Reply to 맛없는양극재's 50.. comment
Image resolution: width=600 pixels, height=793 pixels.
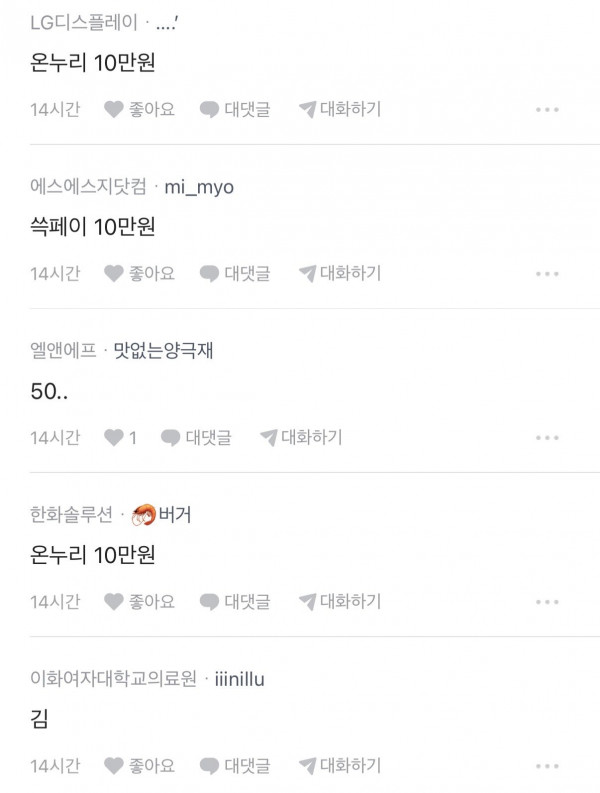coord(196,437)
